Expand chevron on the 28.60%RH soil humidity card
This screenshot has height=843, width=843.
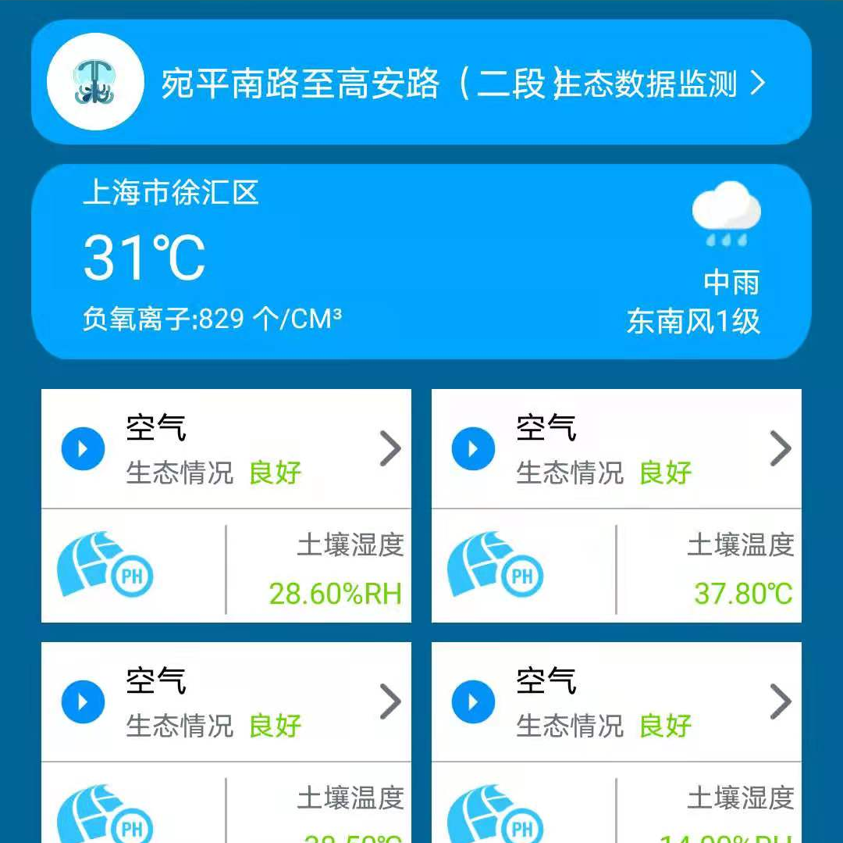pyautogui.click(x=389, y=449)
